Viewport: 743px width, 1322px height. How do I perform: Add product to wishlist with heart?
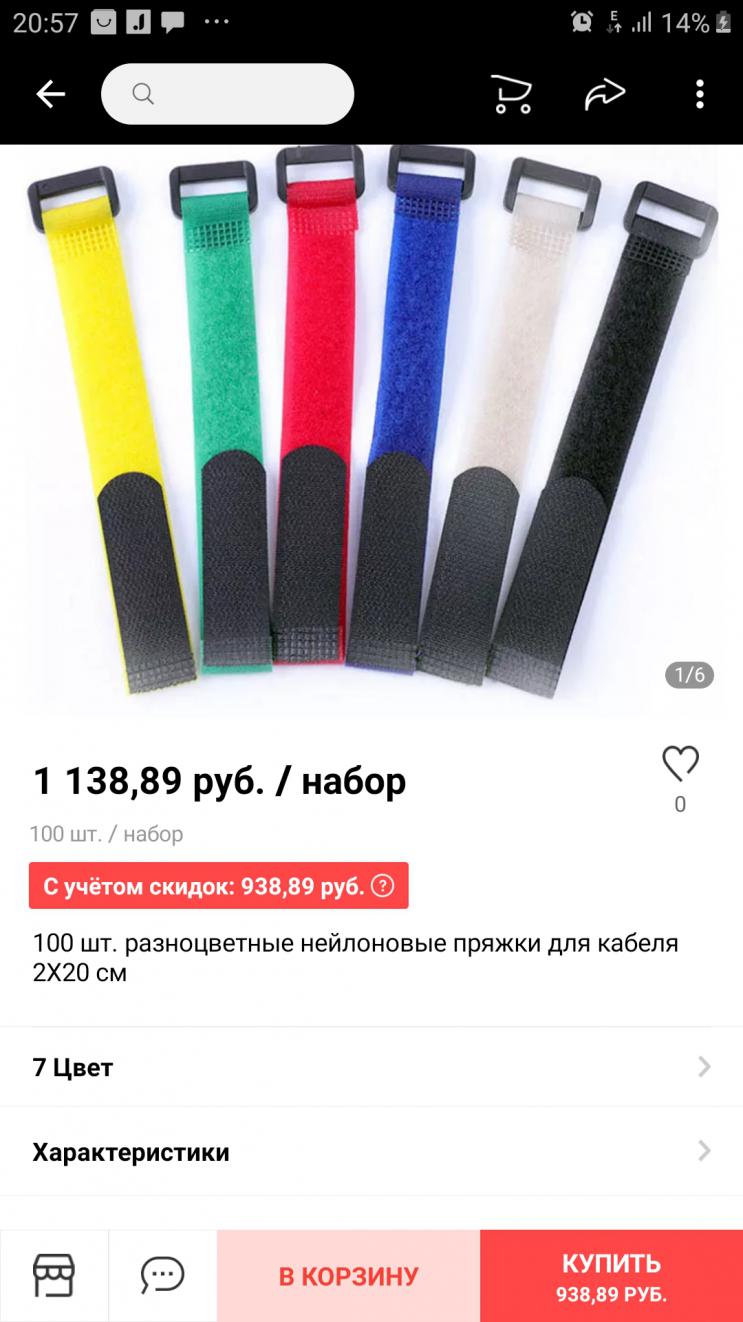[x=680, y=765]
